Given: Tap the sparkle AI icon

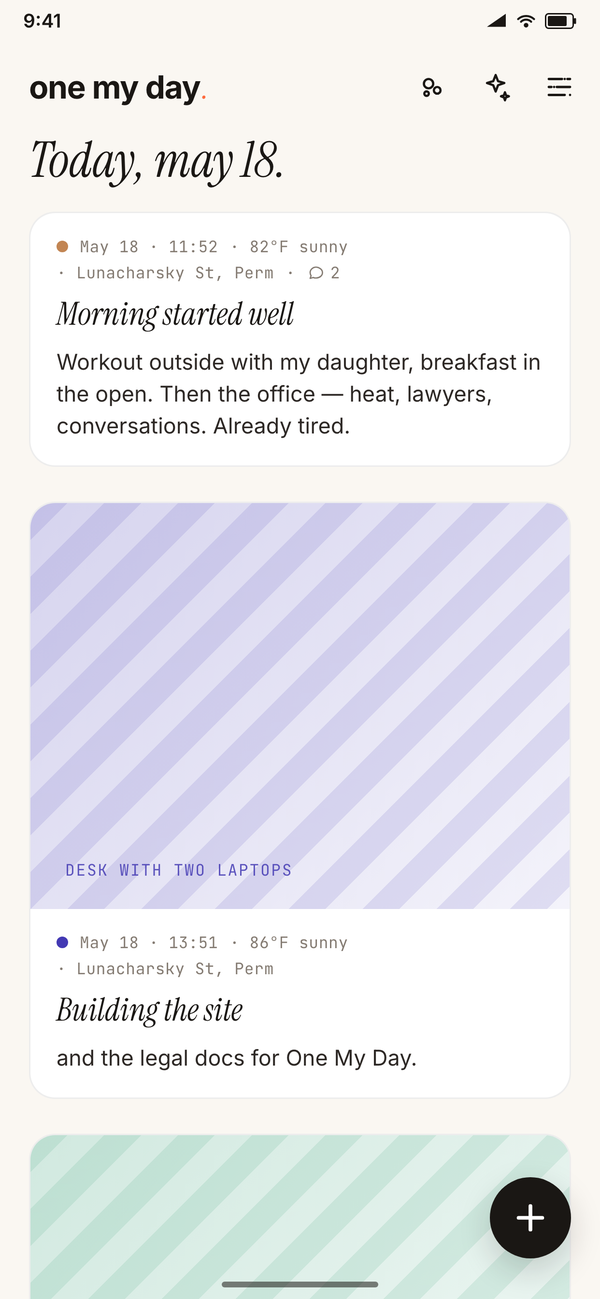Looking at the screenshot, I should [497, 88].
